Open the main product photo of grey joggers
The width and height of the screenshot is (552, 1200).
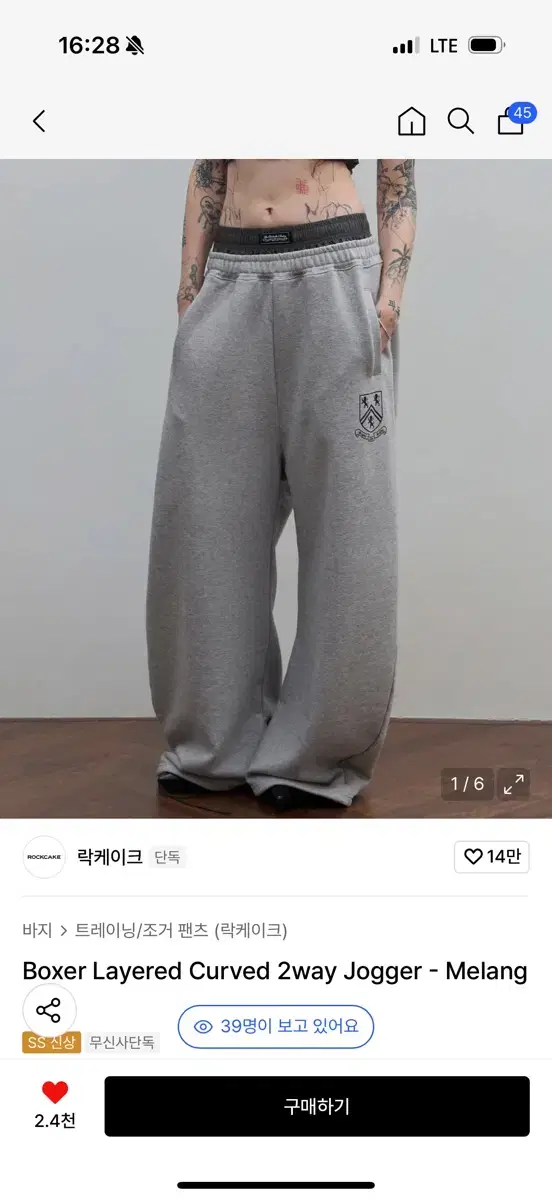click(276, 489)
